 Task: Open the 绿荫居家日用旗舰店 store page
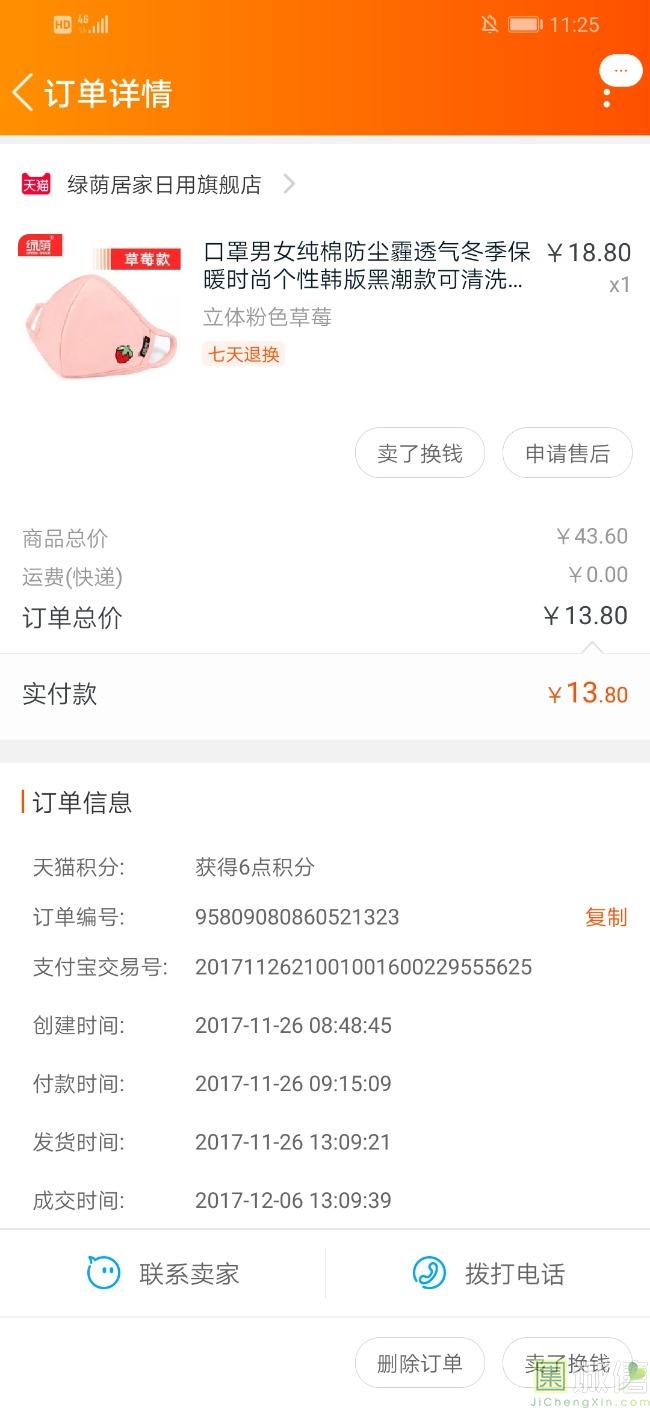164,185
